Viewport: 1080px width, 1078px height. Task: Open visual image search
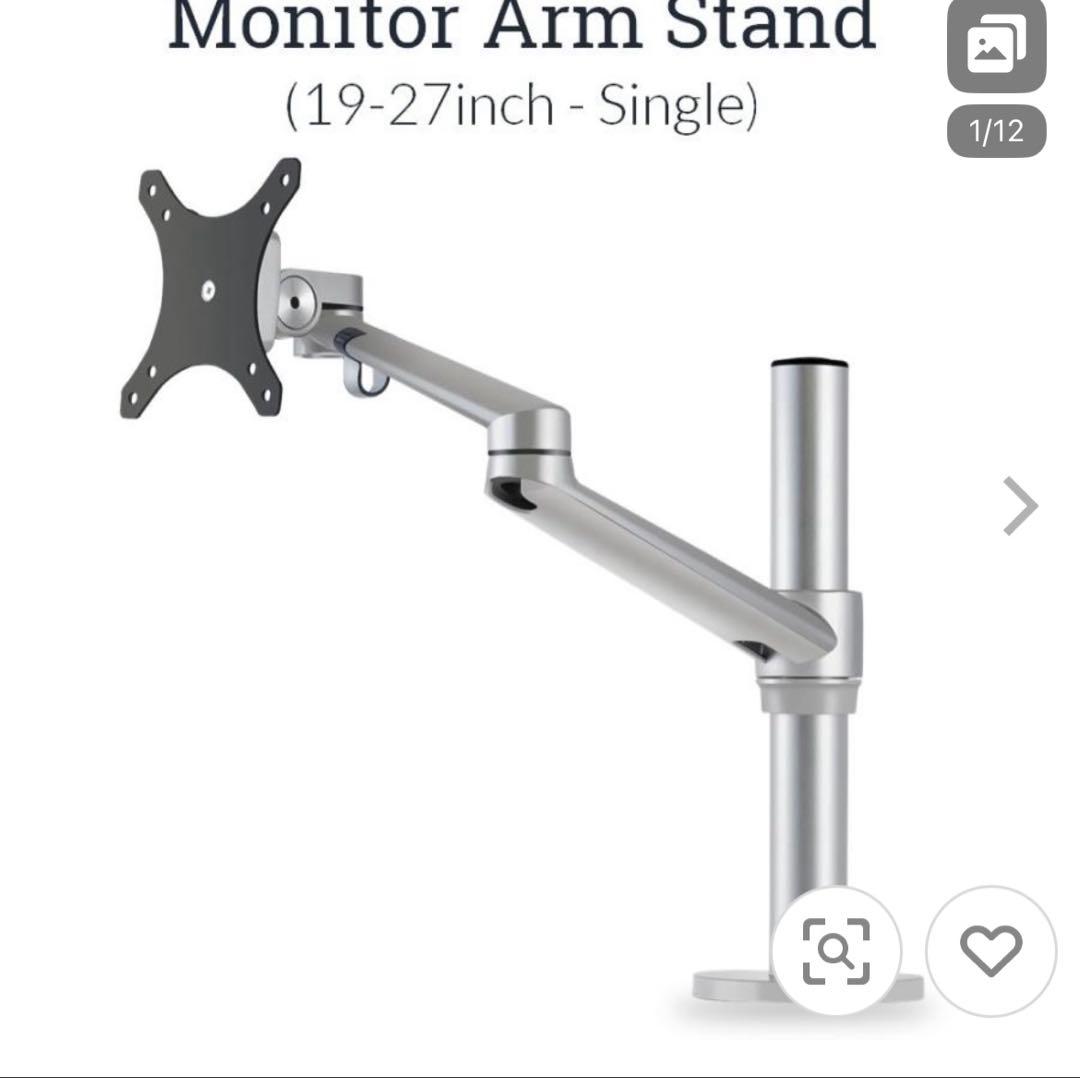coord(836,950)
